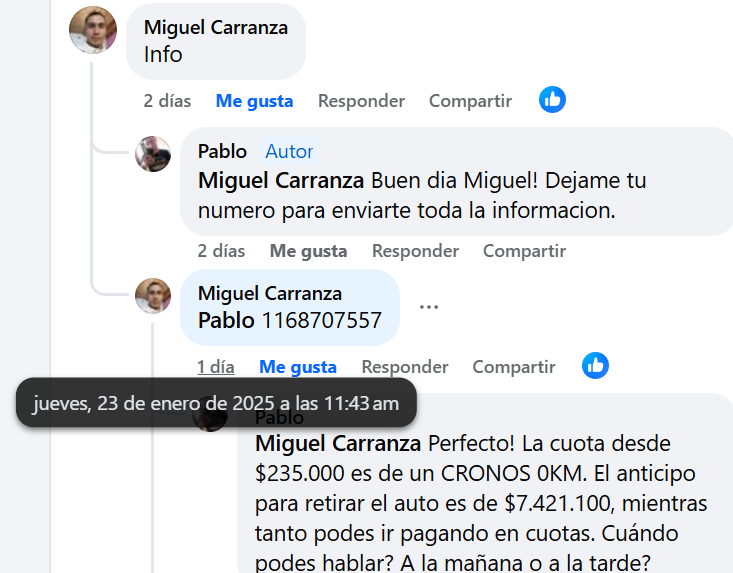
Task: Tap Compartir under Miguel's 1168707557 comment
Action: (514, 367)
